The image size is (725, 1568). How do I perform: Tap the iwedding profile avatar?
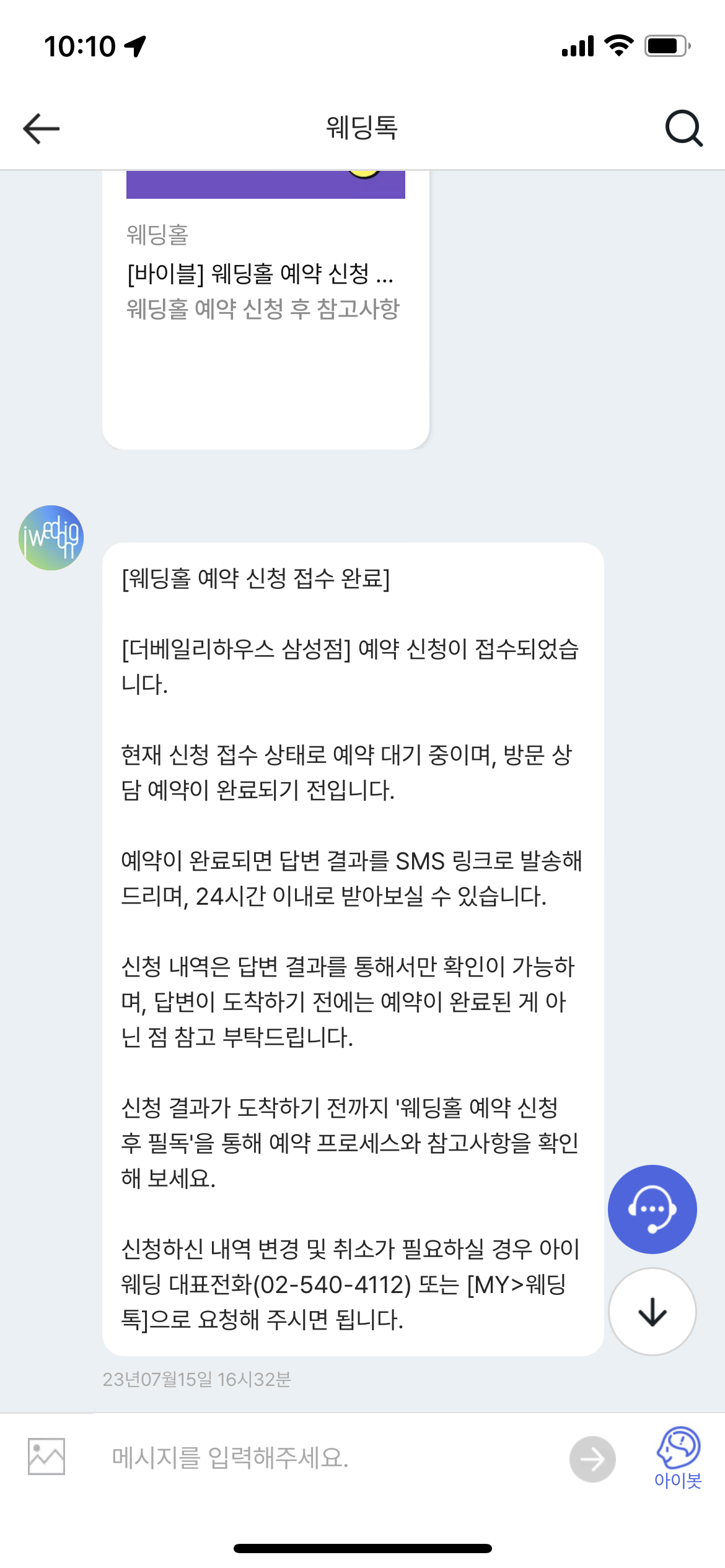(x=51, y=538)
